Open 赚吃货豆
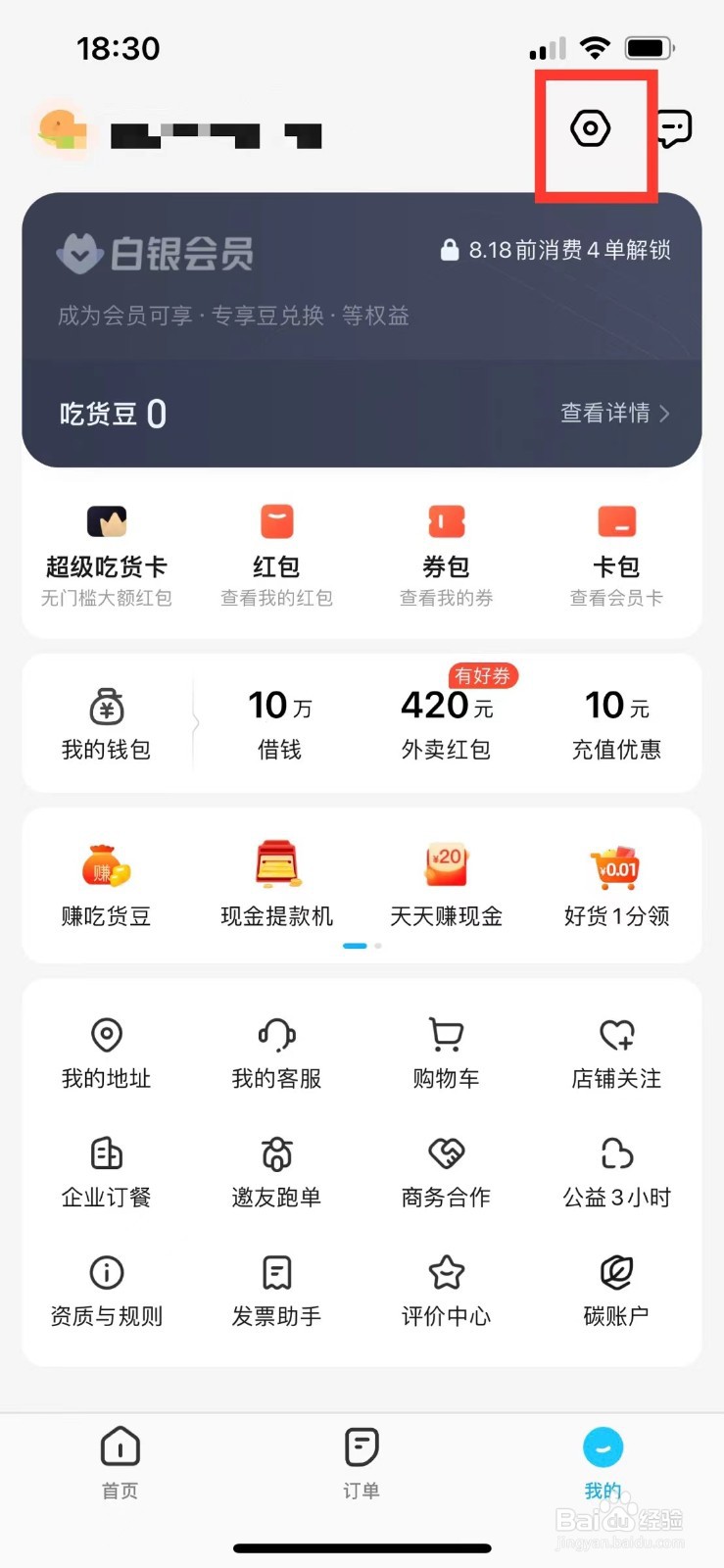724x1568 pixels. coord(106,885)
